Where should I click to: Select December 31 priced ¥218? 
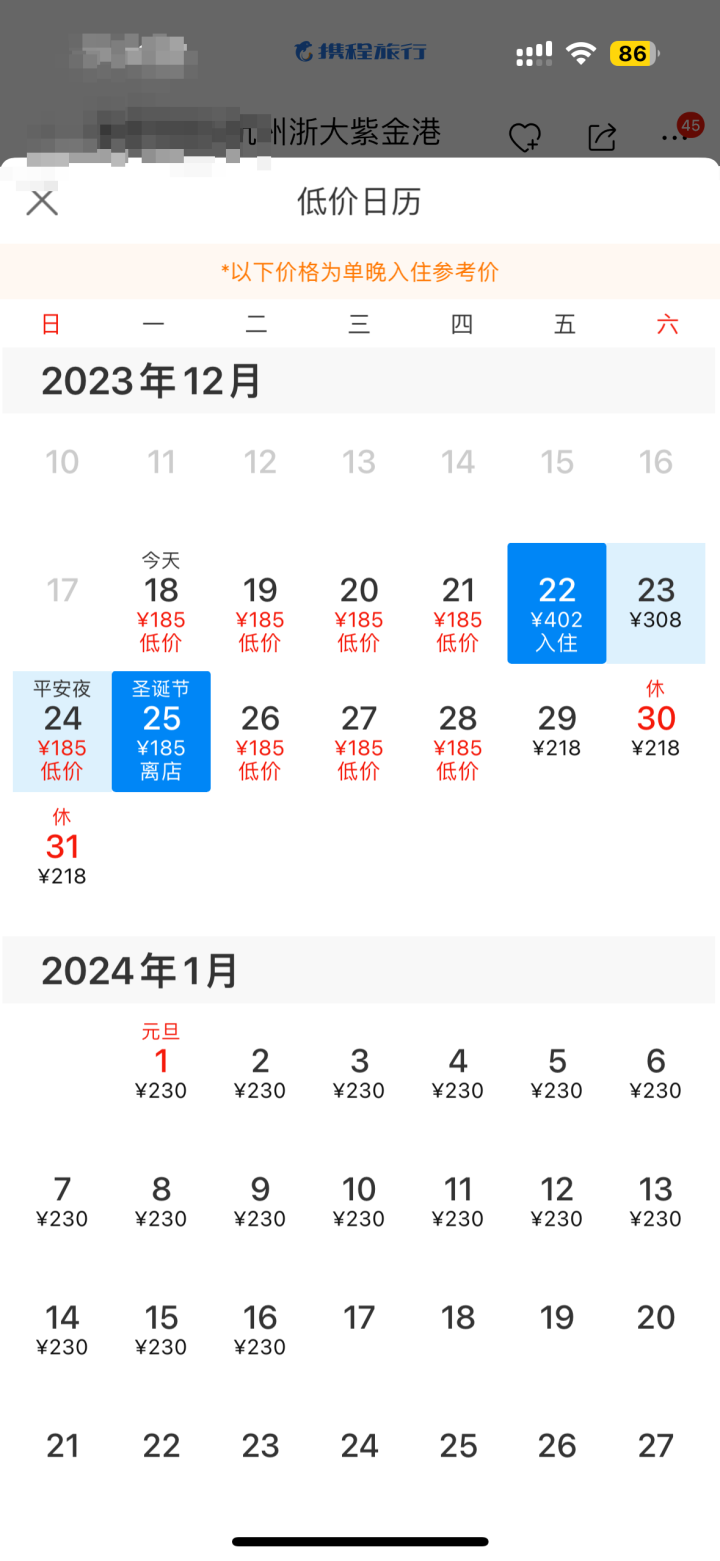(62, 859)
